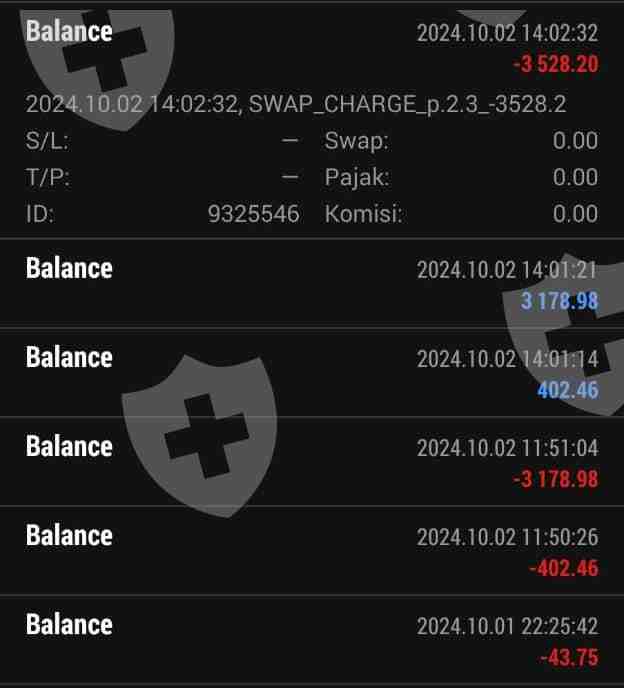Open the Balance row showing -3 178.98
The width and height of the screenshot is (624, 688).
tap(311, 461)
